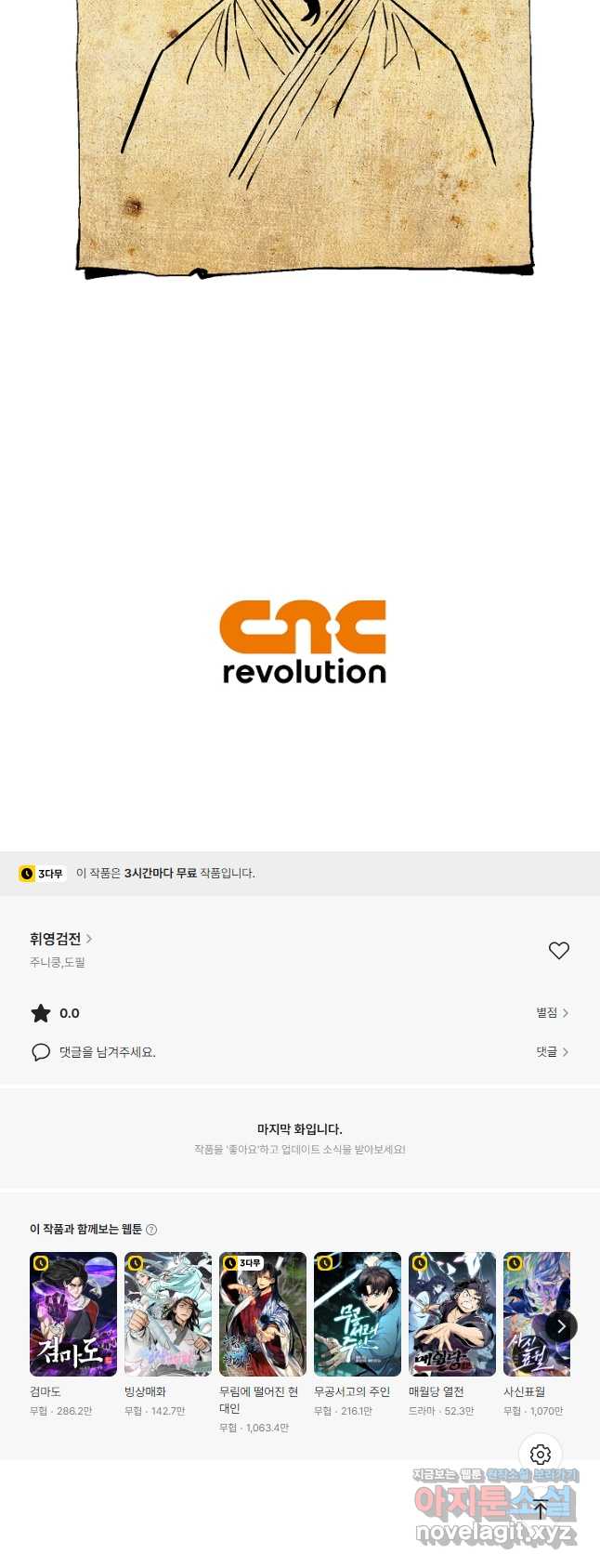This screenshot has width=600, height=1568.
Task: Open the 빙상매화 webtoon
Action: pyautogui.click(x=168, y=1314)
